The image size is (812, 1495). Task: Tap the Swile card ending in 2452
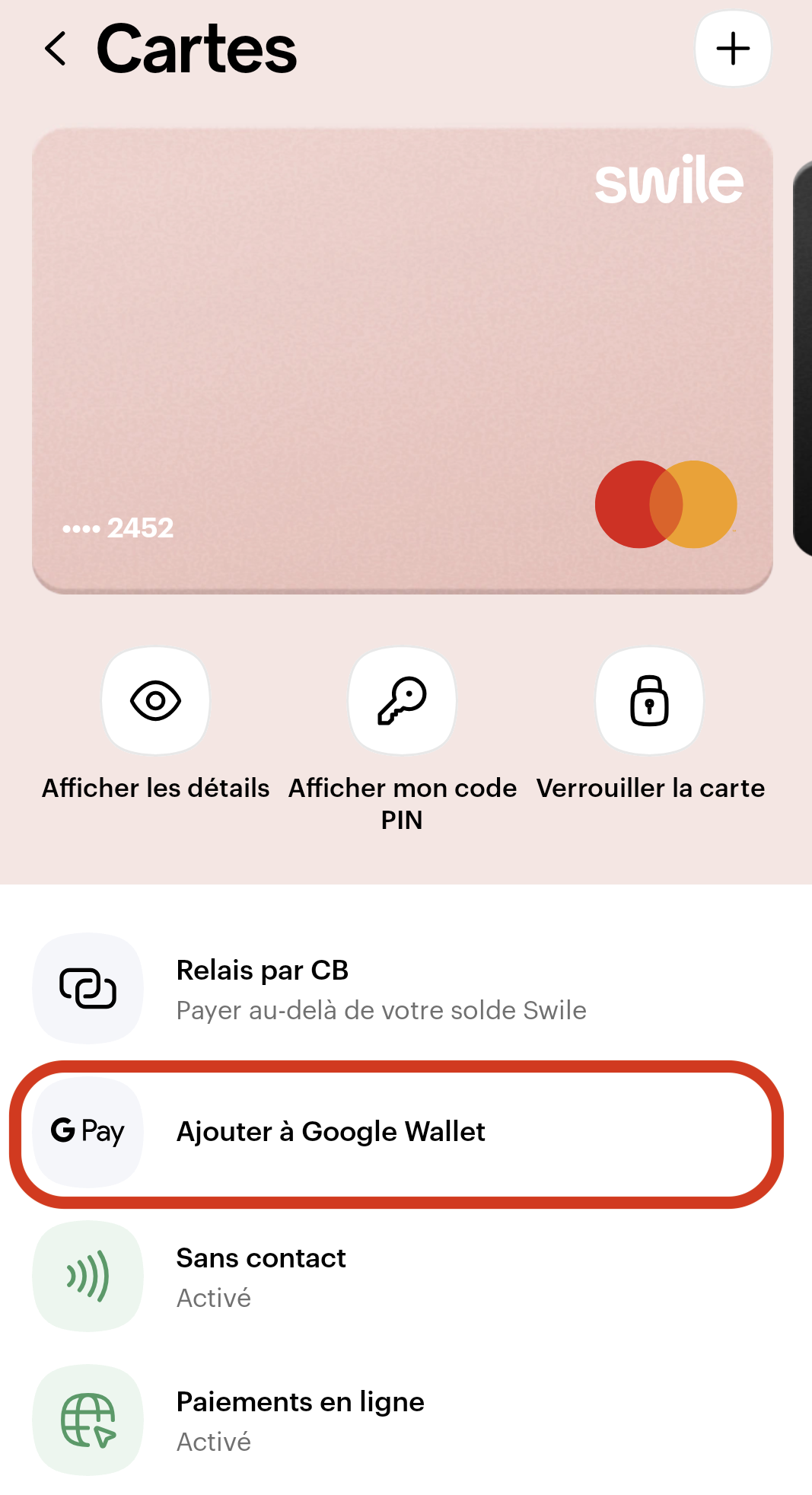402,361
